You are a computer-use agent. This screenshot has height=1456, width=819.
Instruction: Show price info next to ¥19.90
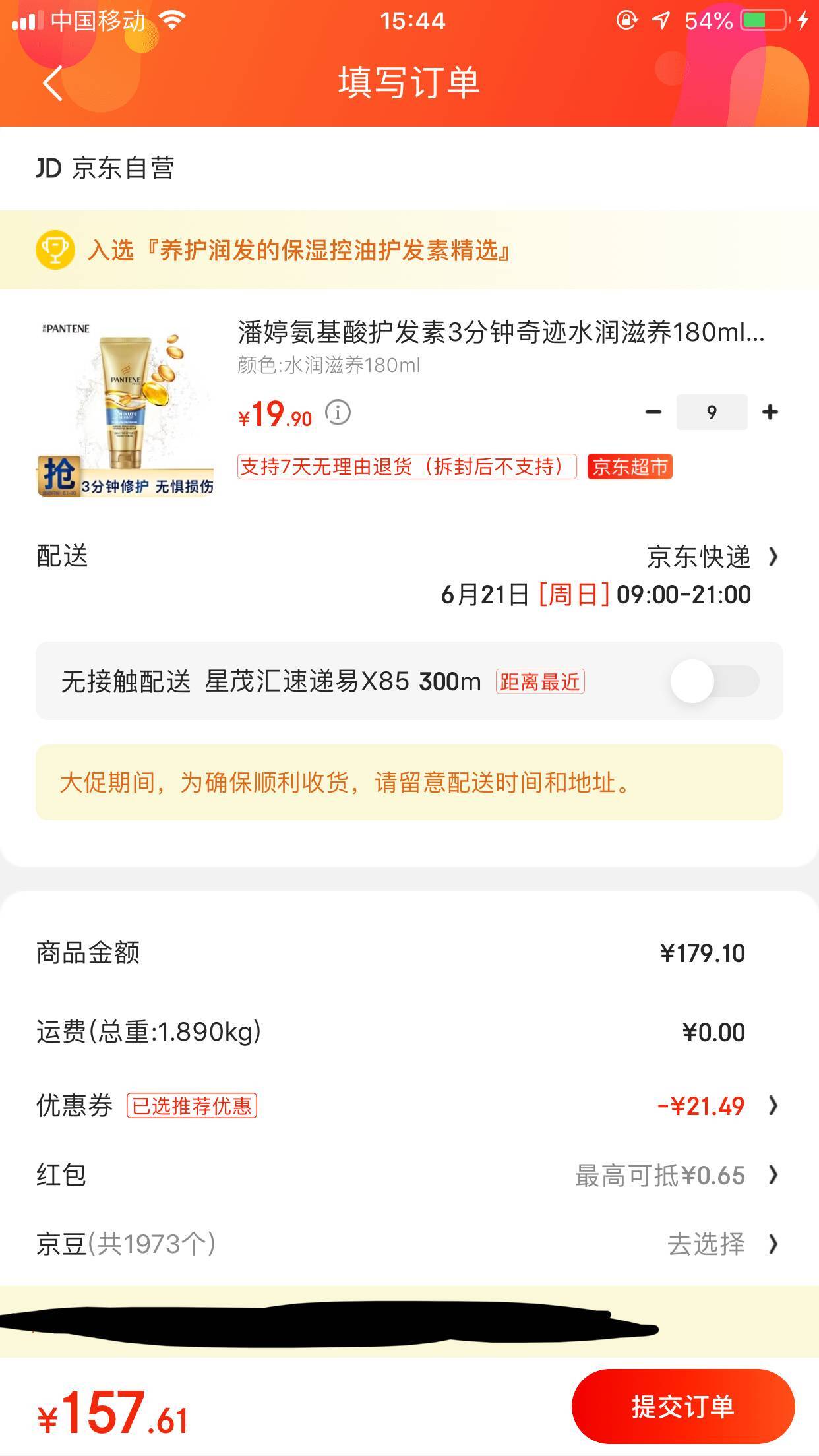(338, 413)
